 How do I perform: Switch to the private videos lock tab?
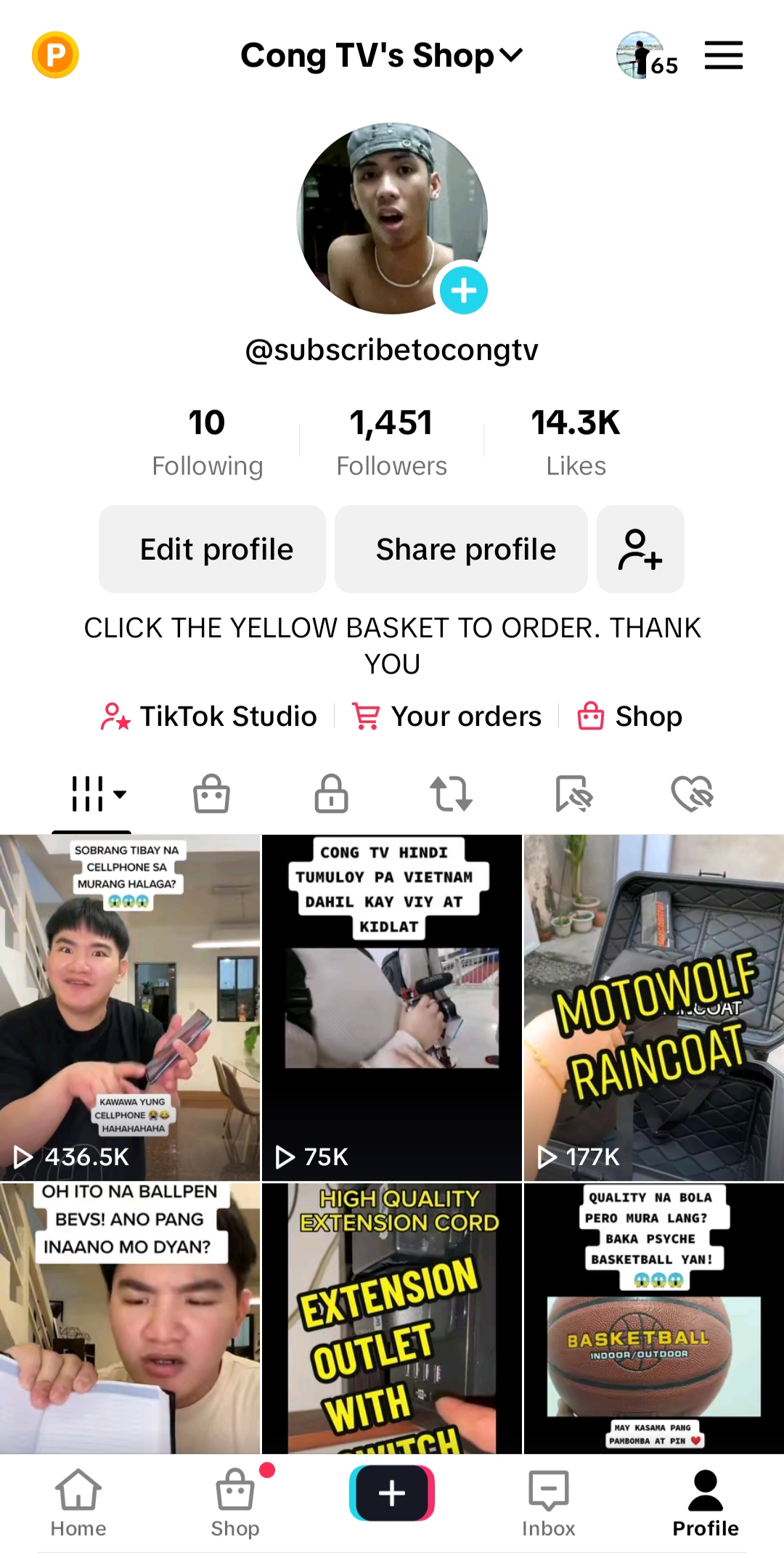[x=331, y=793]
